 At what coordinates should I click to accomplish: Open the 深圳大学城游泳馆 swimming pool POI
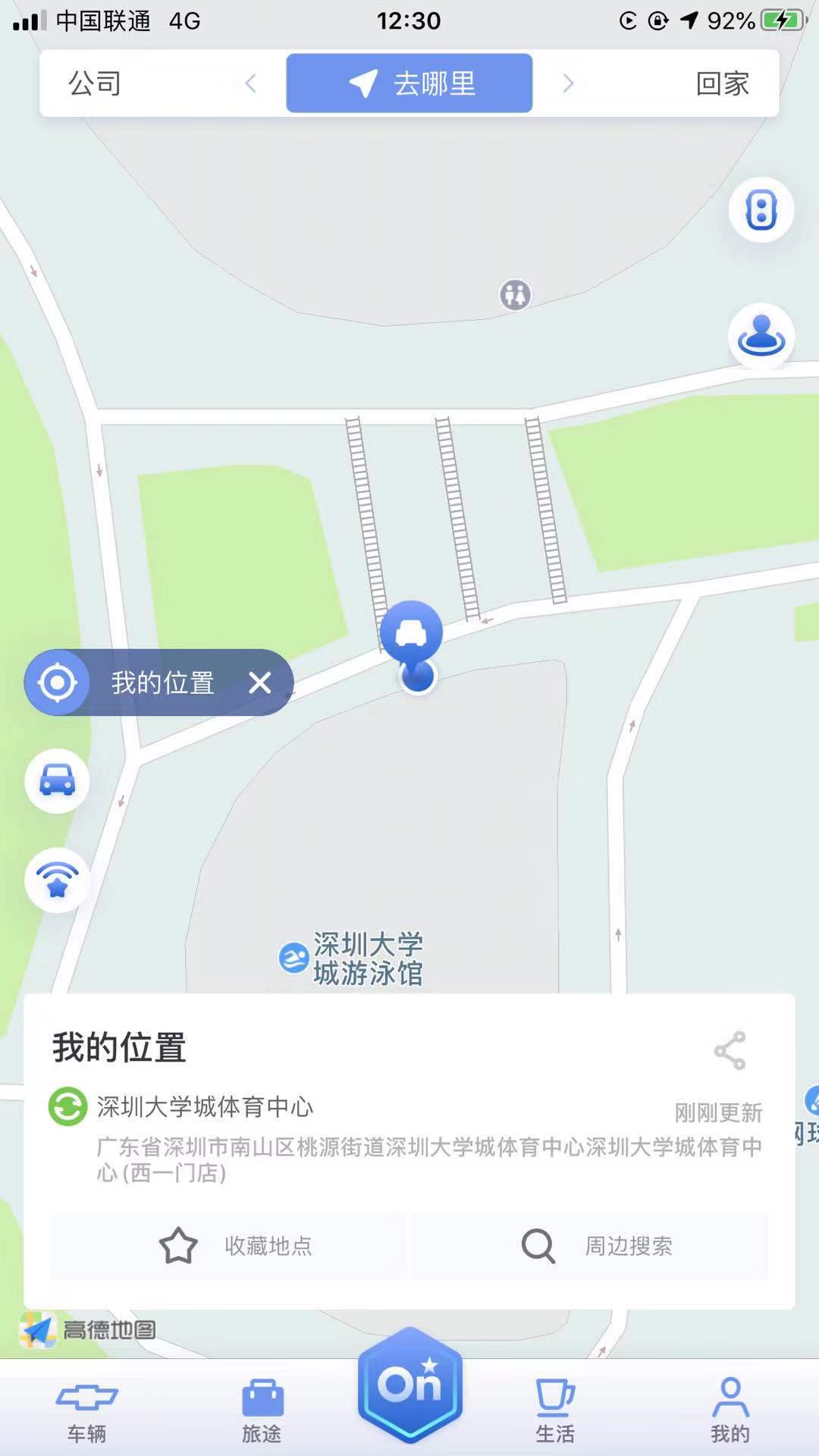[292, 957]
